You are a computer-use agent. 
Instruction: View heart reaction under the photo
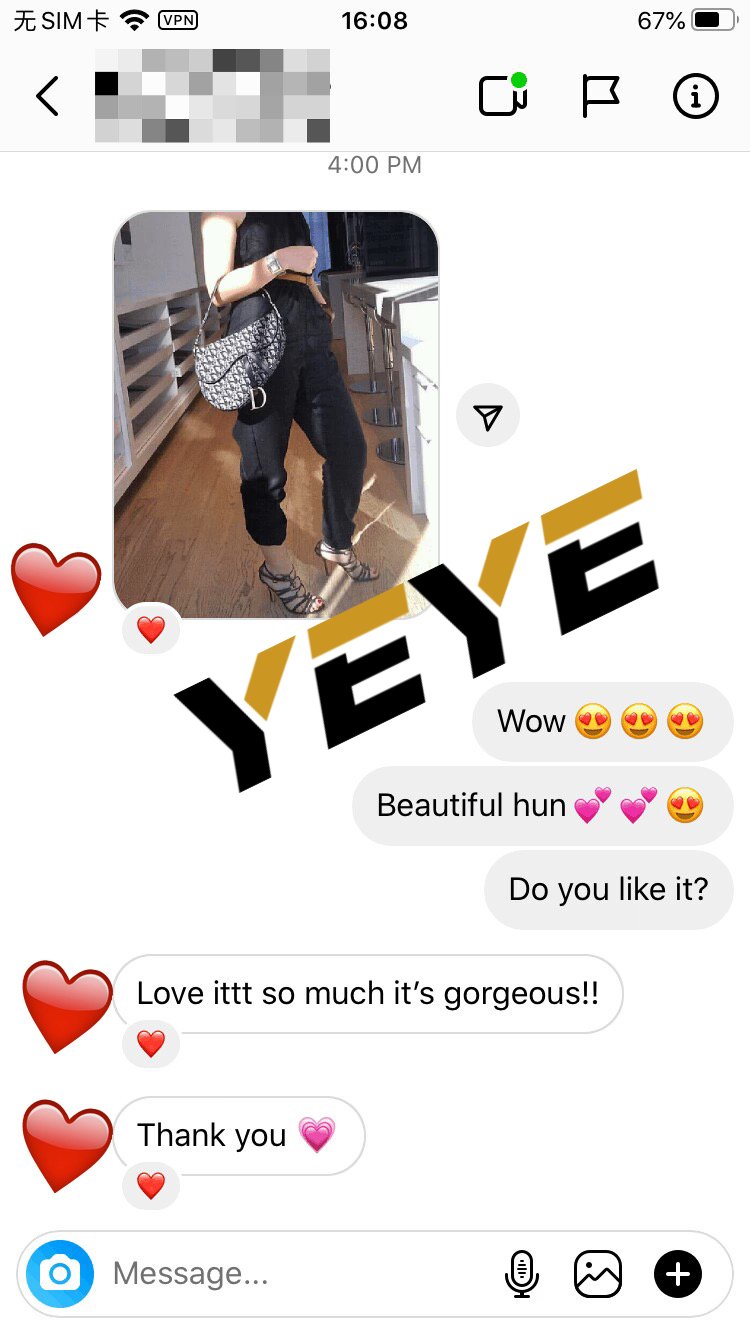[x=151, y=630]
